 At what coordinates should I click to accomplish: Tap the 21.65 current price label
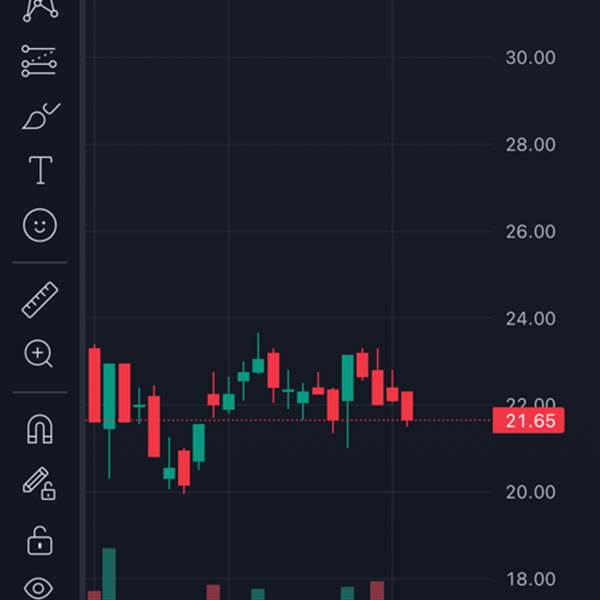(x=530, y=421)
